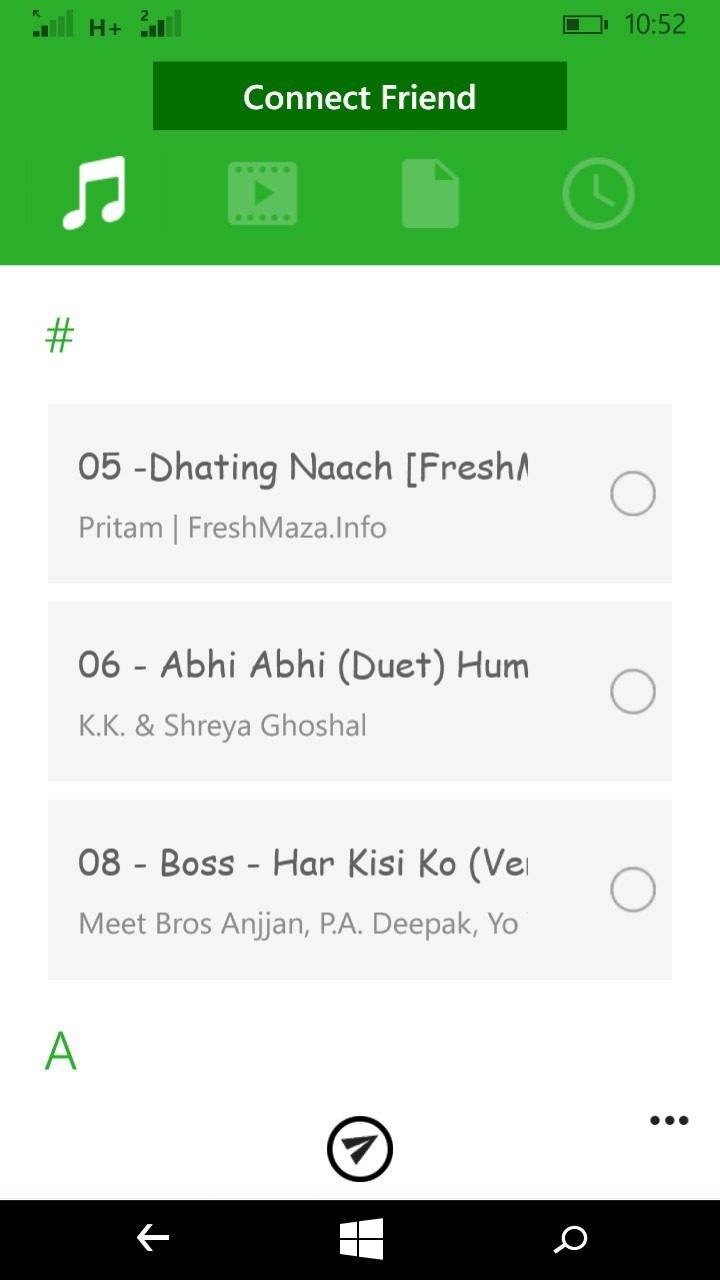This screenshot has height=1280, width=720.
Task: Select the 05 -Dhating Naach song circle
Action: click(633, 494)
